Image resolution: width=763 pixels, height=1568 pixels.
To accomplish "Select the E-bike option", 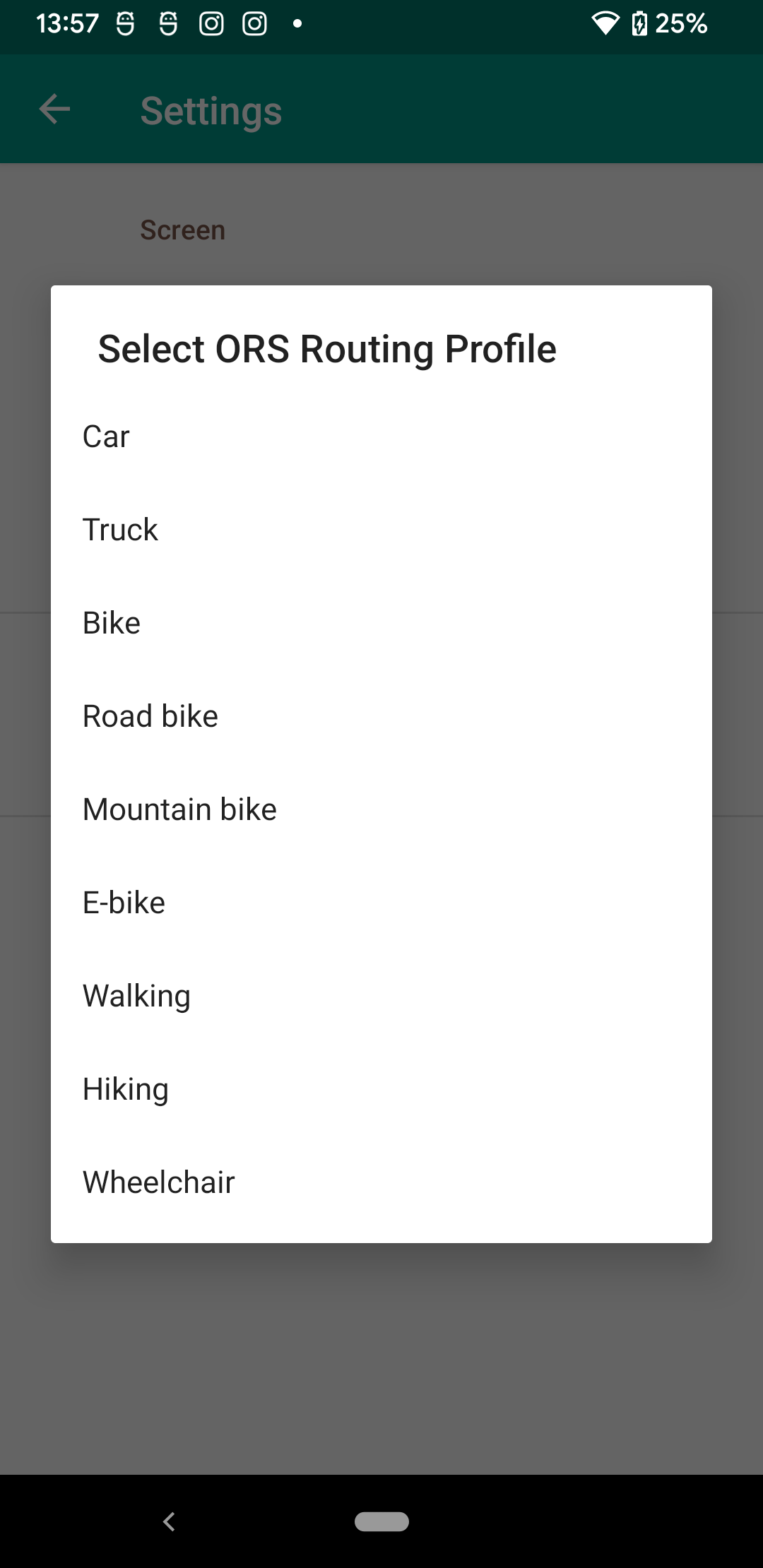I will point(381,903).
